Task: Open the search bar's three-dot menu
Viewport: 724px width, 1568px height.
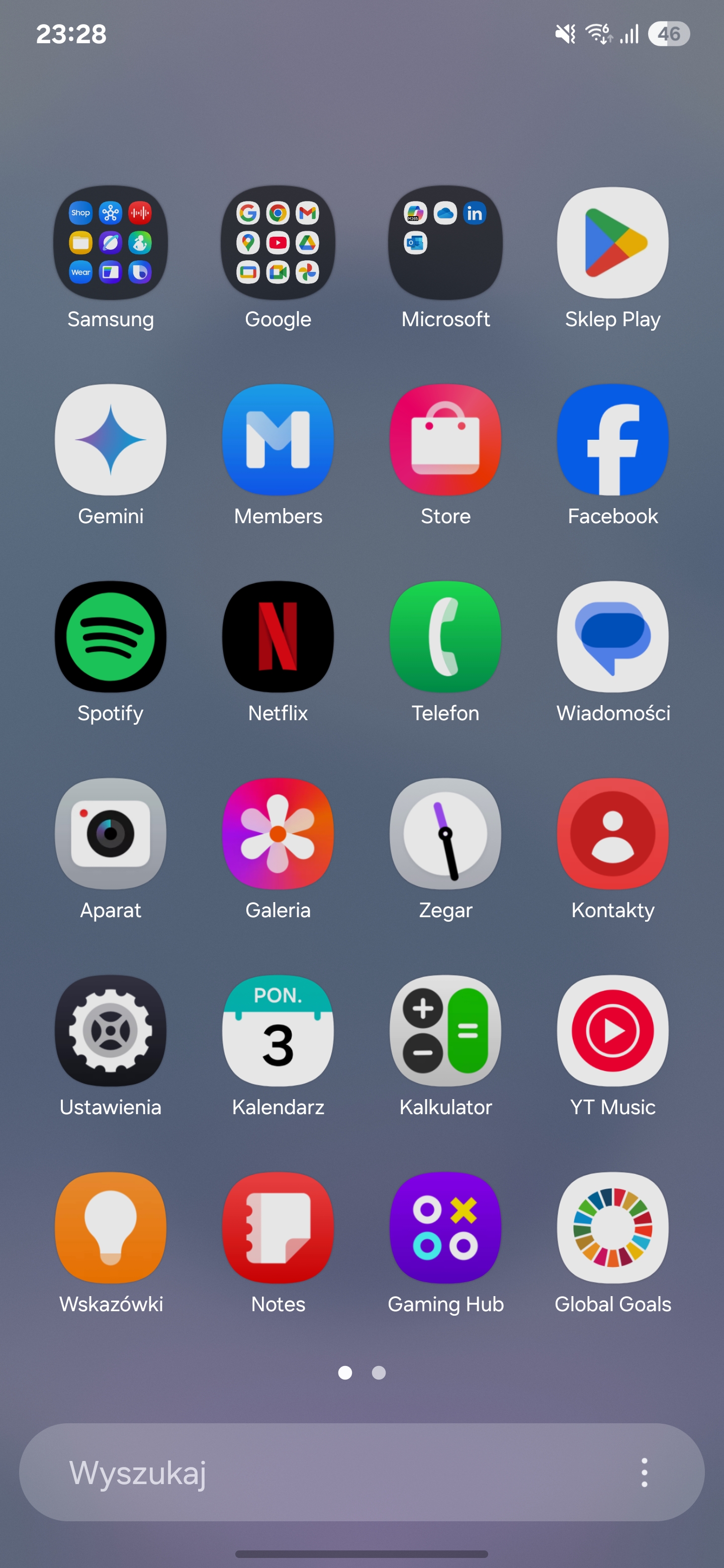Action: tap(644, 1473)
